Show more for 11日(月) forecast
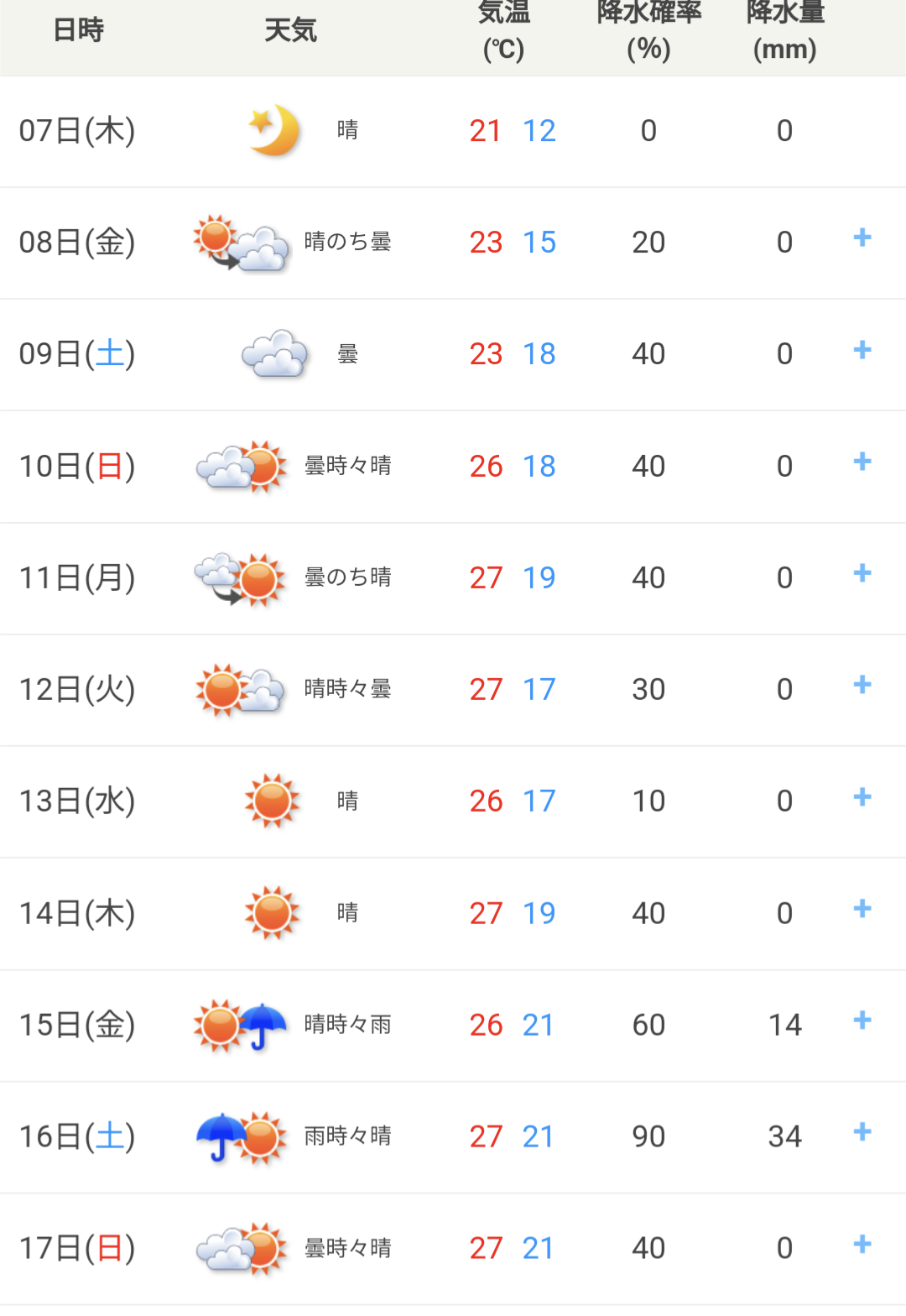Screen dimensions: 906x1316 click(x=862, y=573)
